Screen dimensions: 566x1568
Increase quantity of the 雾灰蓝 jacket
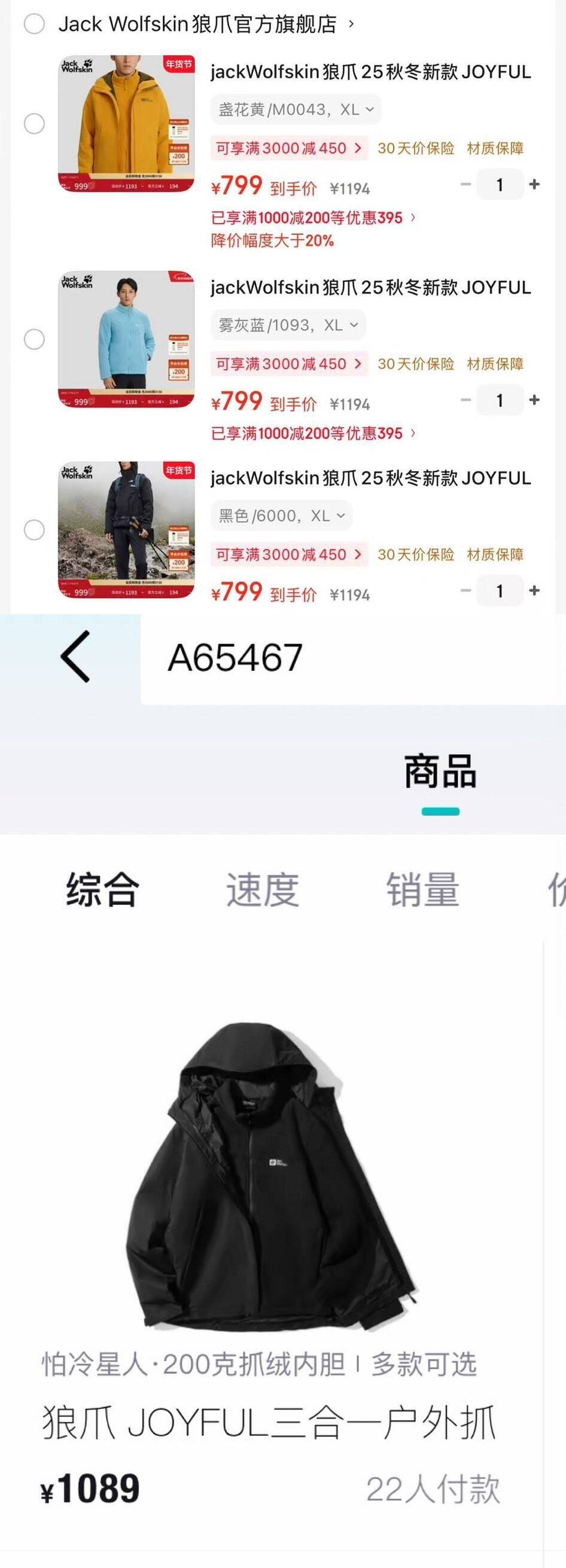(x=534, y=400)
